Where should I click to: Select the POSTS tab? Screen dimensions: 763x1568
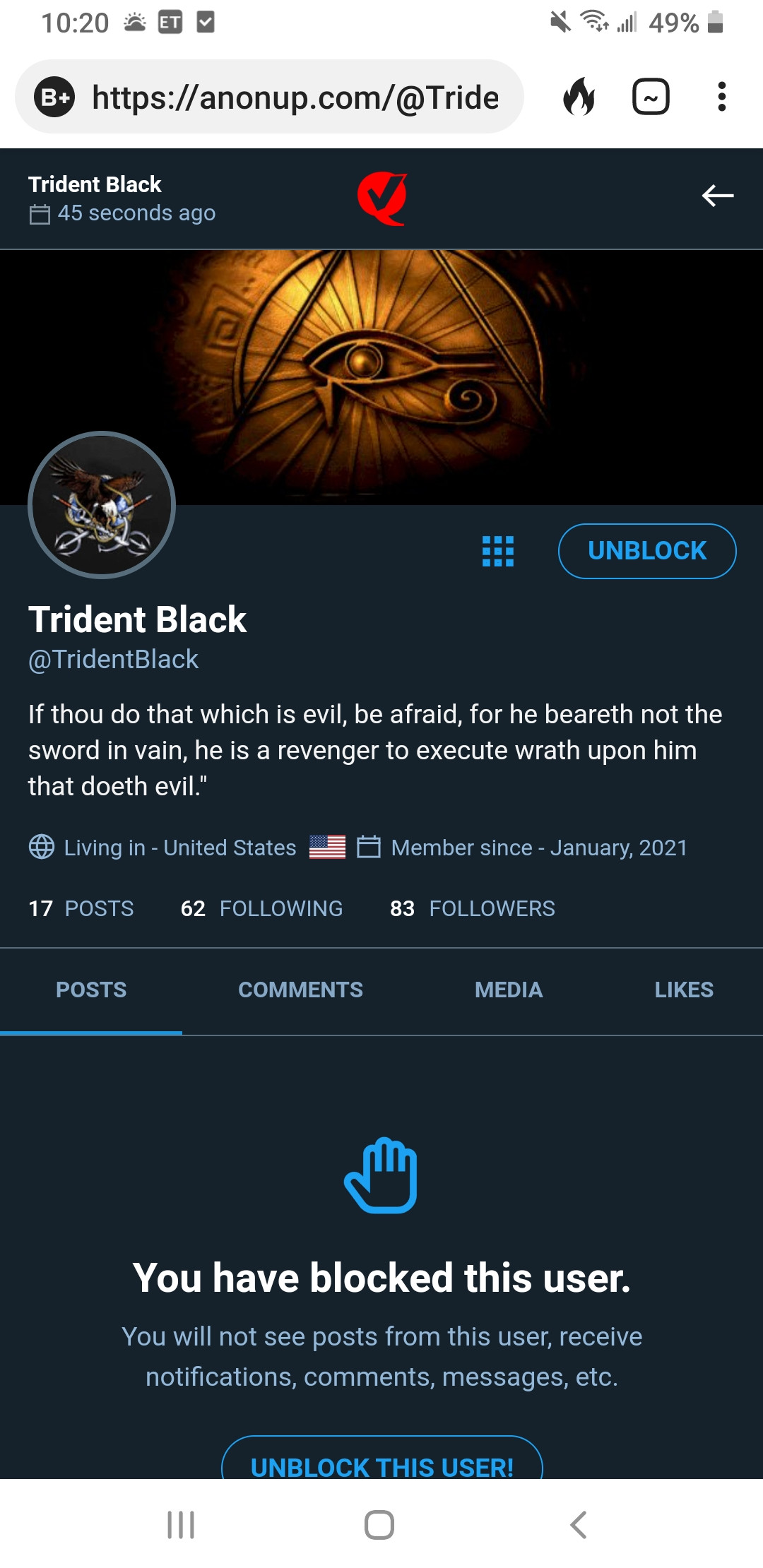(91, 990)
